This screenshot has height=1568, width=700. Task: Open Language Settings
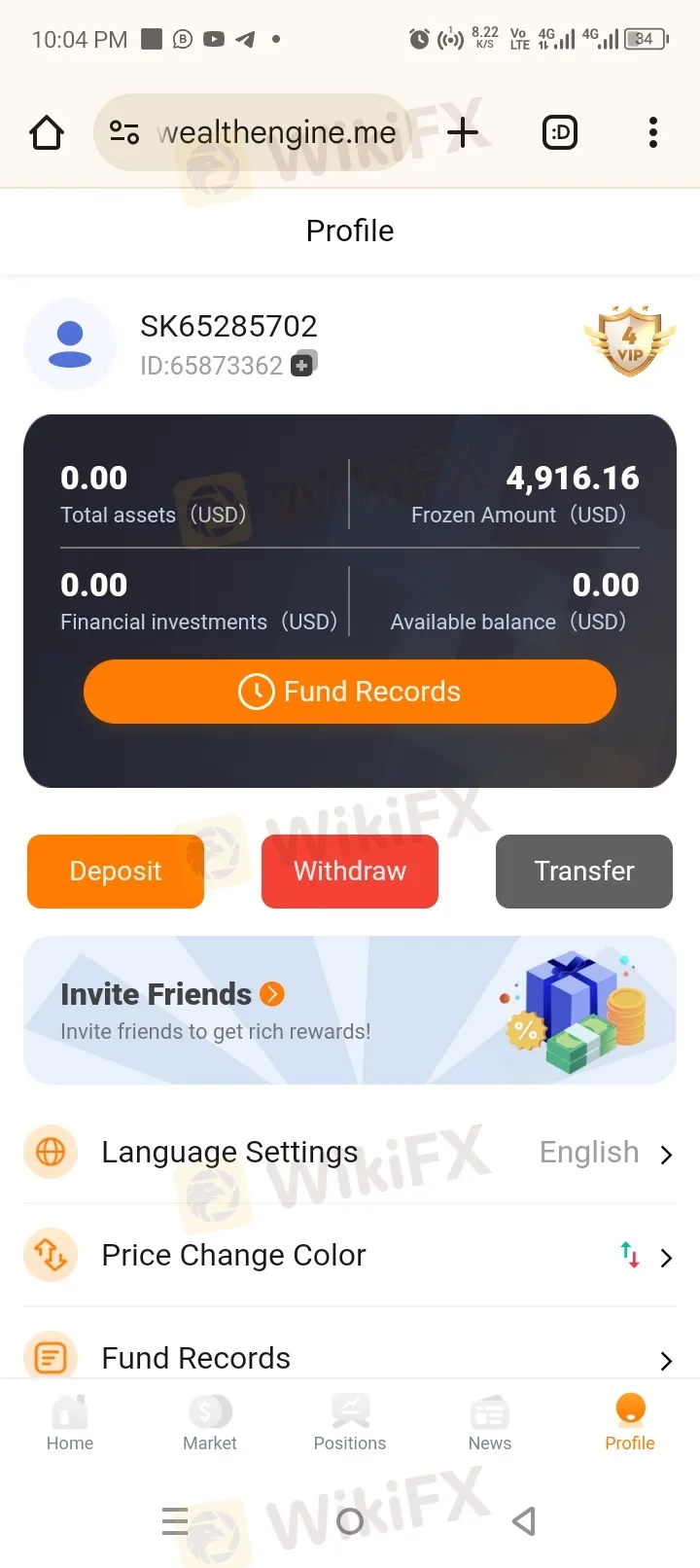coord(350,1153)
